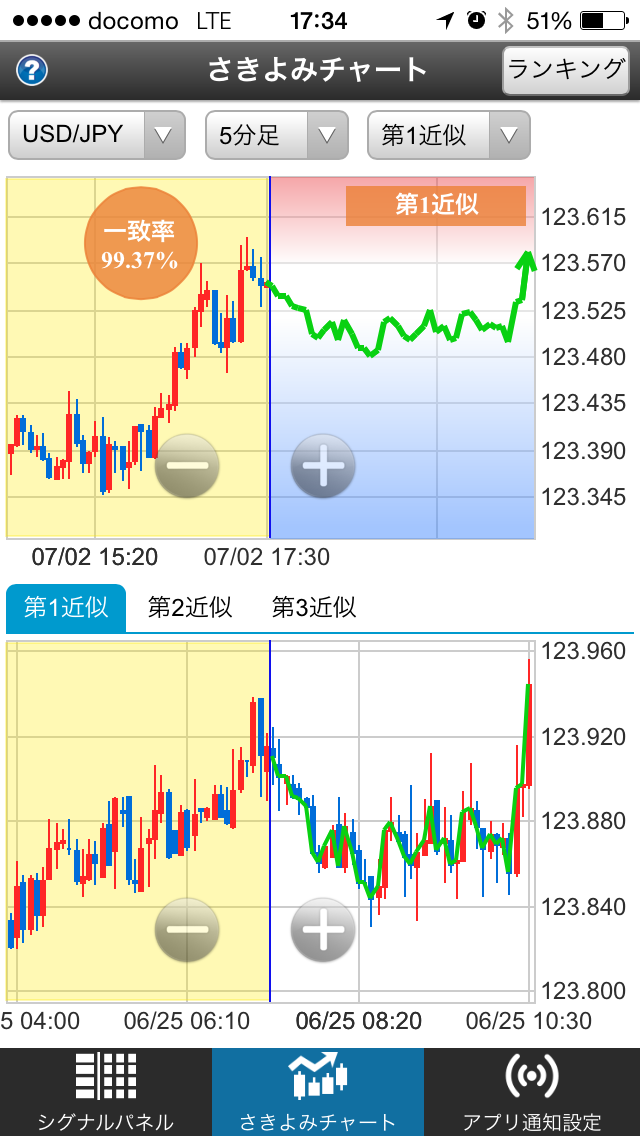Viewport: 640px width, 1136px height.
Task: Select さきよみチャート in bottom bar
Action: tap(317, 1092)
